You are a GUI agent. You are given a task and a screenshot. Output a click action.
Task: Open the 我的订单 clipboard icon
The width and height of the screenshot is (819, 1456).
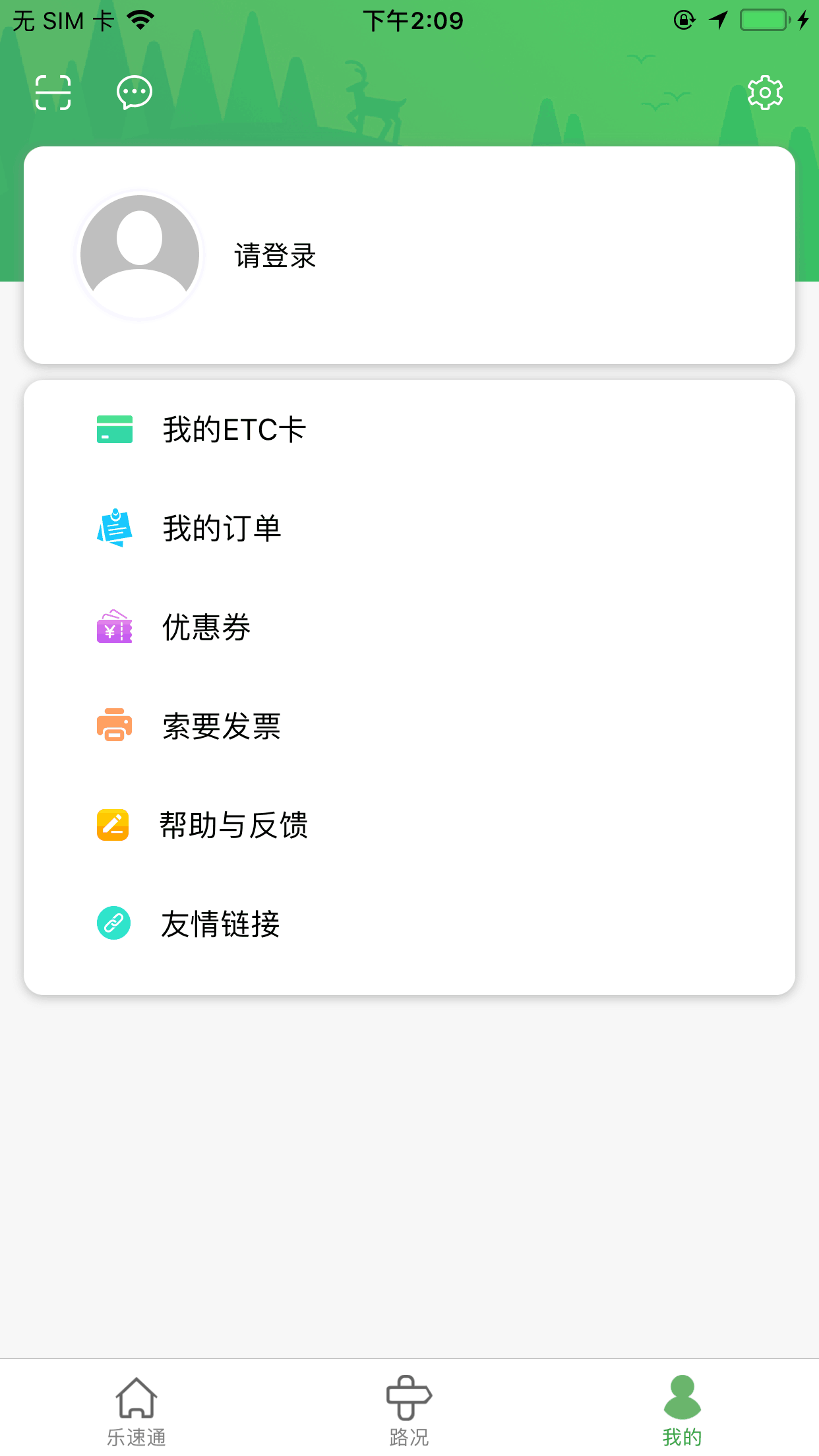115,528
